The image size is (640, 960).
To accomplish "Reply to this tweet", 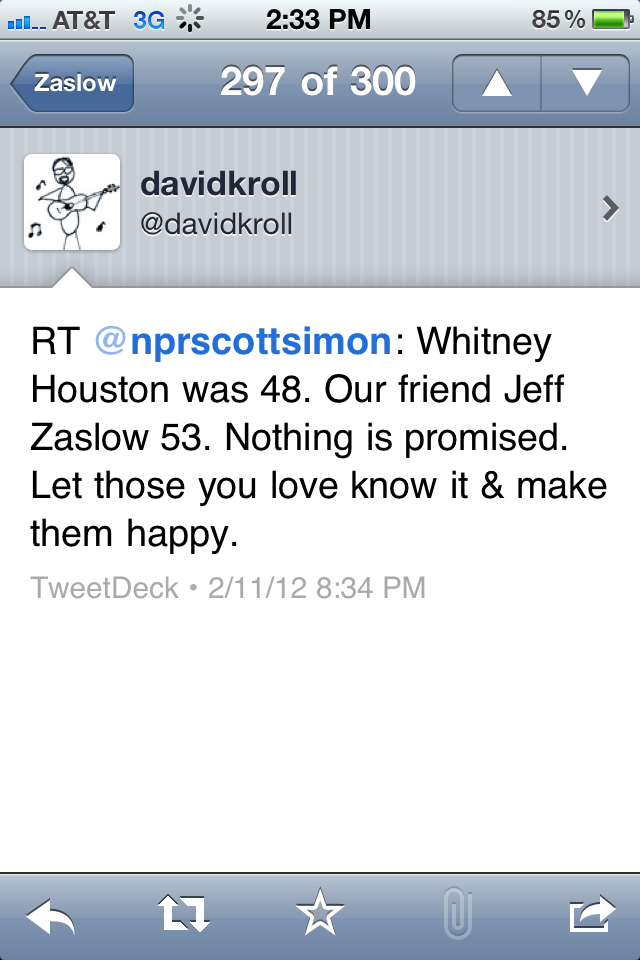I will tap(50, 915).
